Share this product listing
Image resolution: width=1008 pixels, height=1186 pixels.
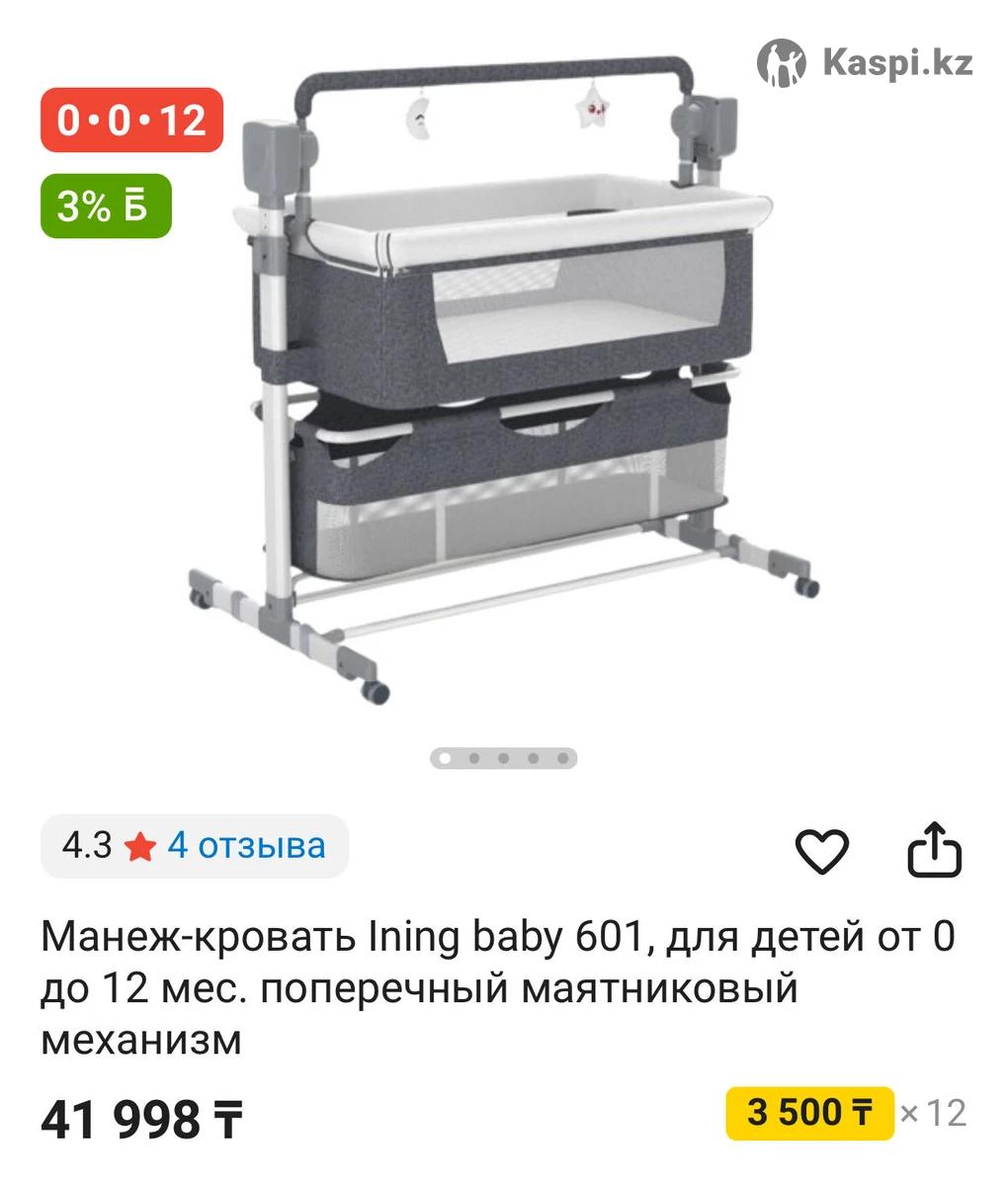934,850
